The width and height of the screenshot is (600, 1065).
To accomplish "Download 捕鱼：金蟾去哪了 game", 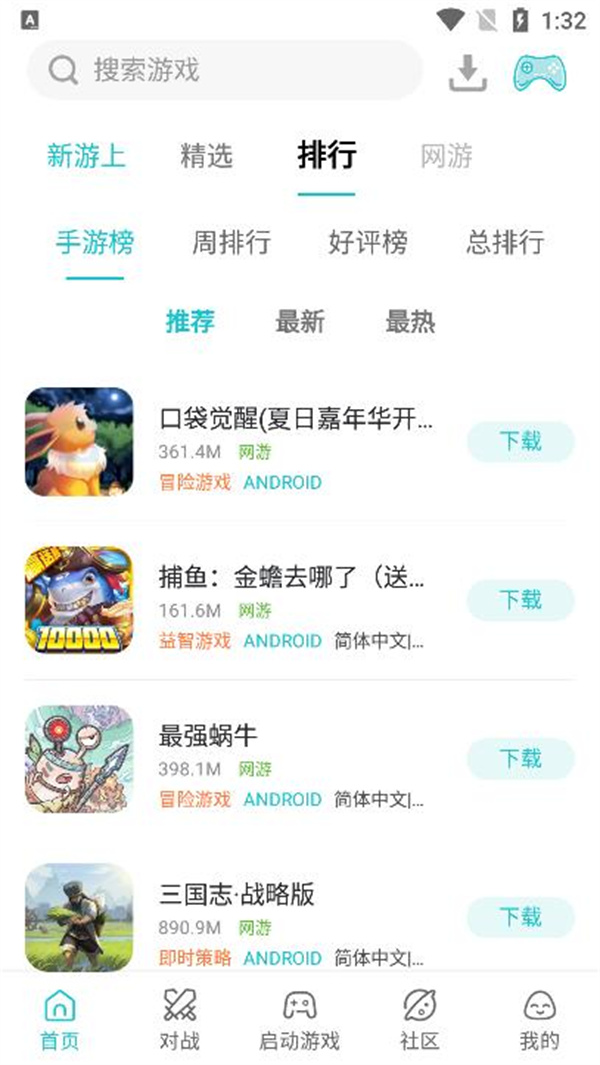I will pyautogui.click(x=520, y=600).
